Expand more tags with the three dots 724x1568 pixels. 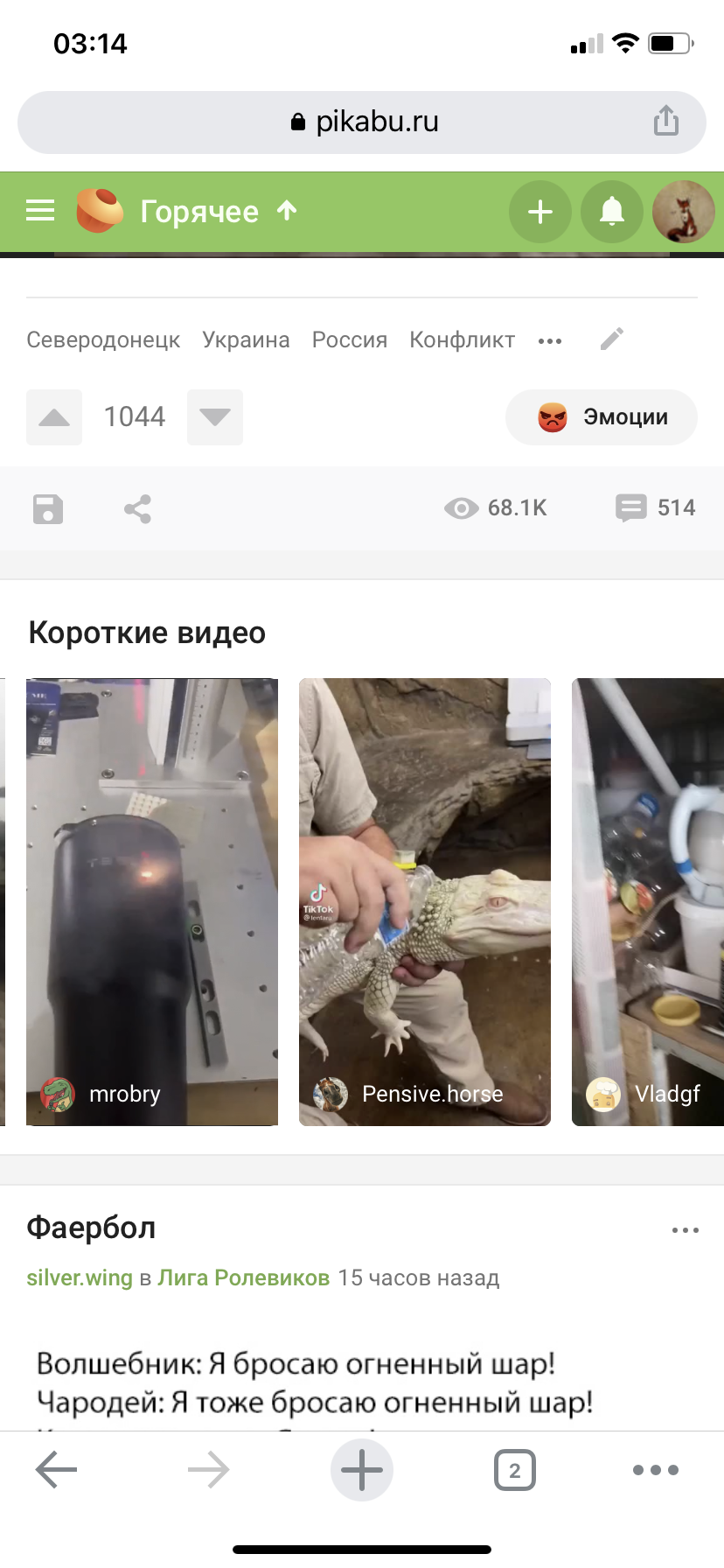pos(550,340)
